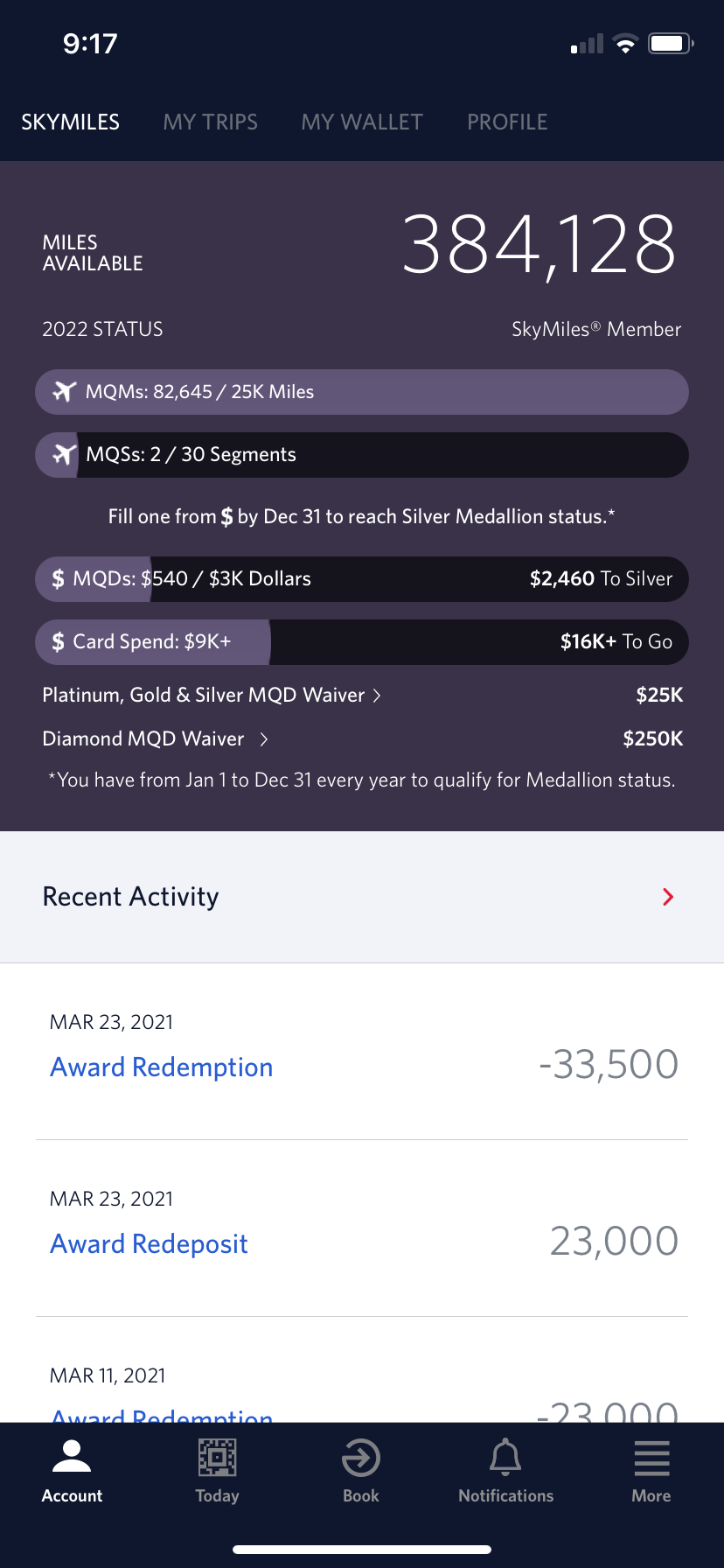Switch to the My Trips tab

pyautogui.click(x=210, y=122)
